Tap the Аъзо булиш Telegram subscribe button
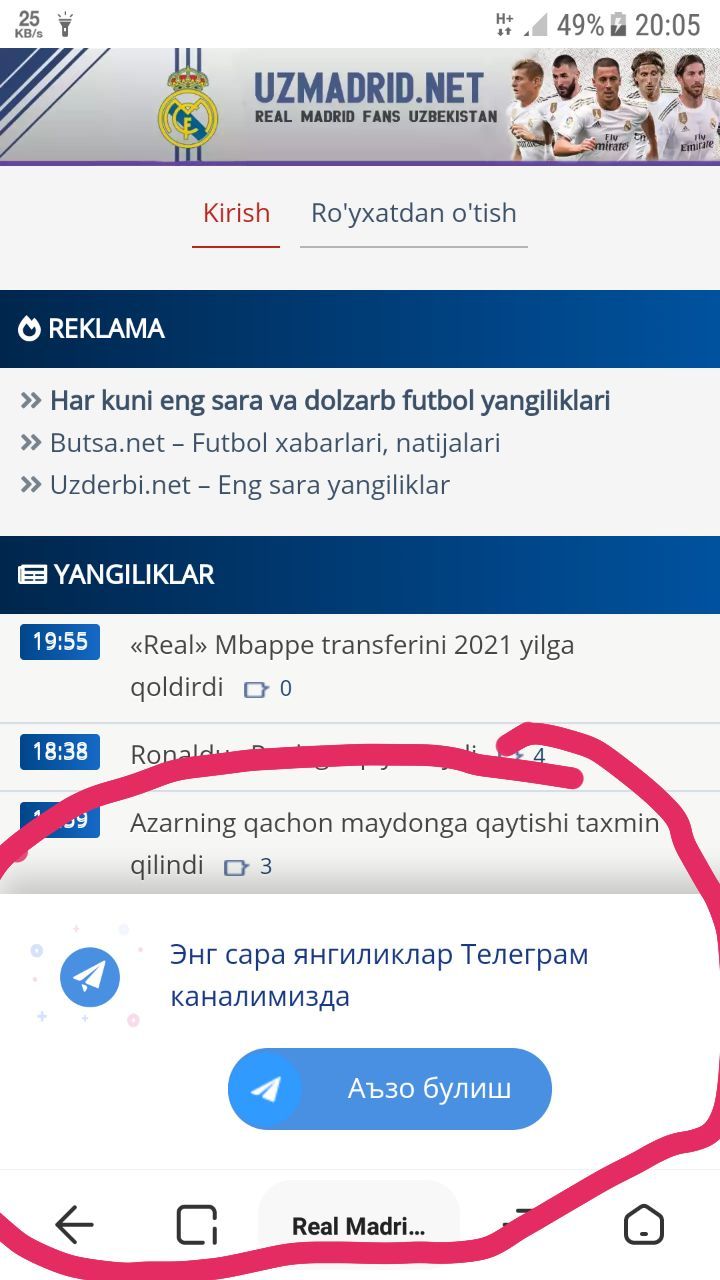The image size is (720, 1280). coord(389,1089)
